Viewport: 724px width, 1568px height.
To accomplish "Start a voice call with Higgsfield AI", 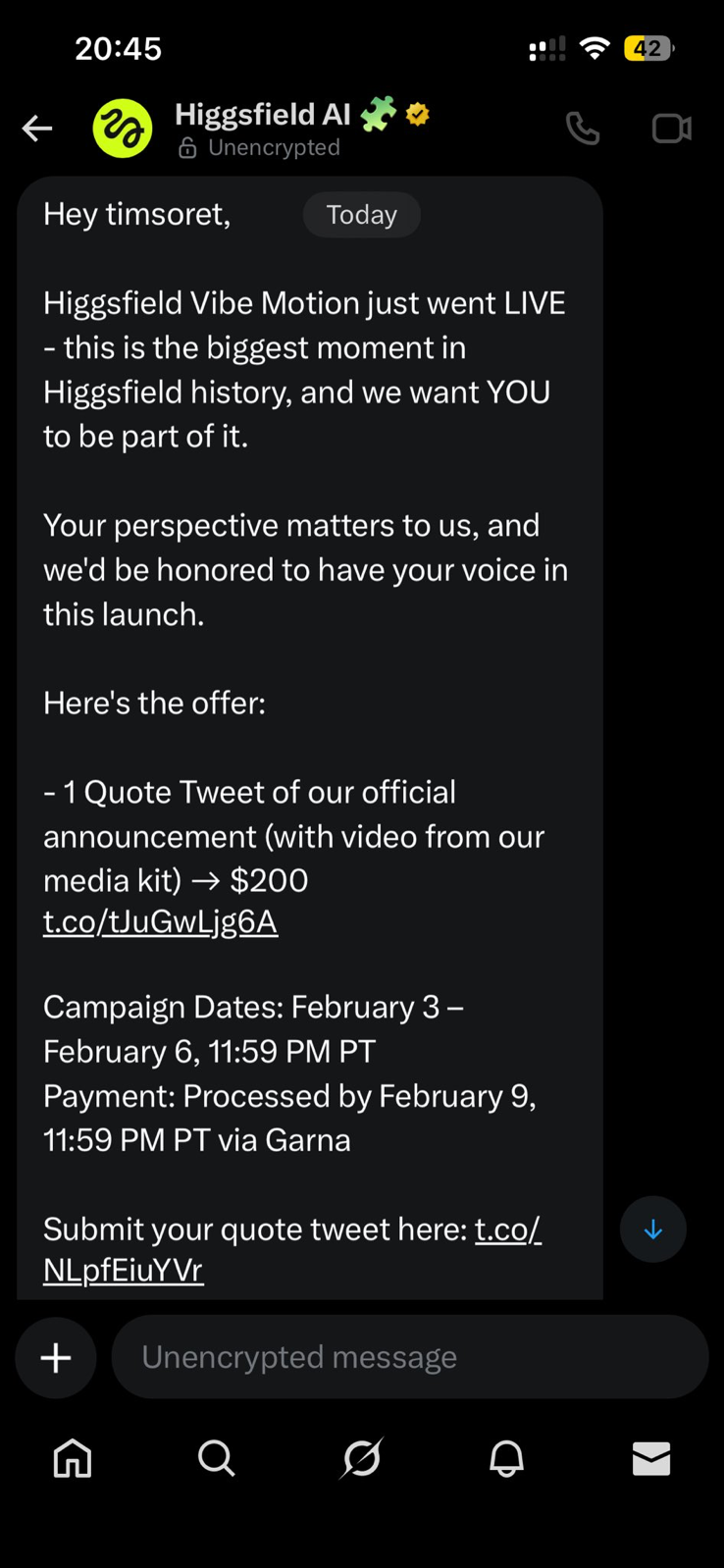I will pos(583,129).
